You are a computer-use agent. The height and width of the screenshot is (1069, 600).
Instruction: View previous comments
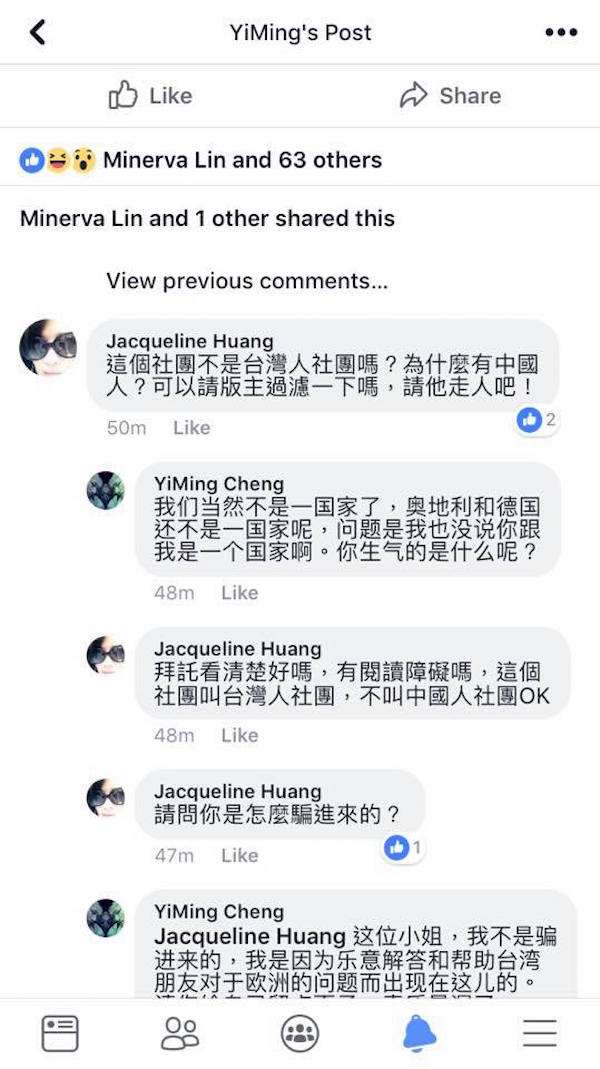246,282
